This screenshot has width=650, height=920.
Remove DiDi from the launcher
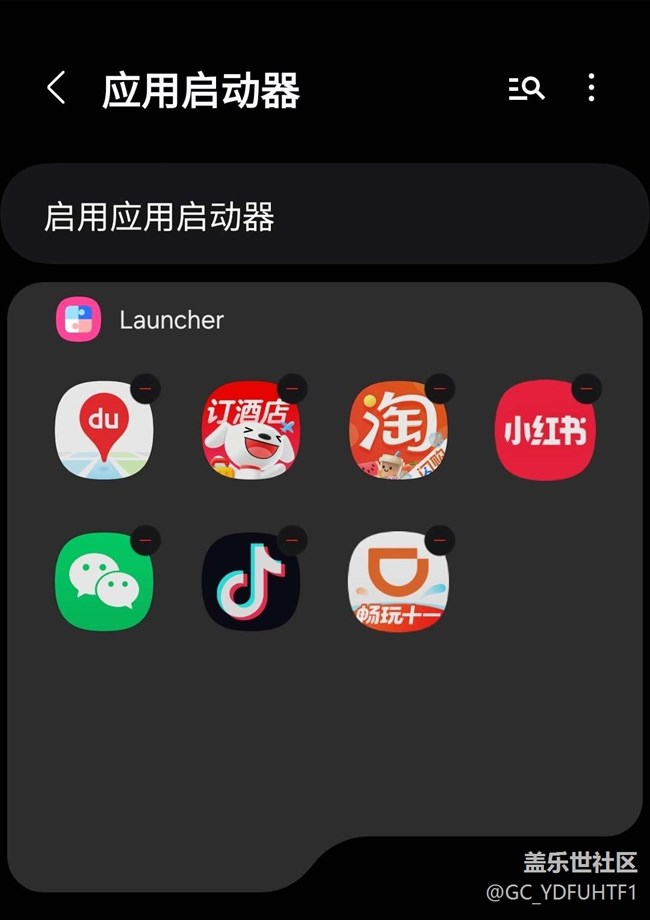tap(439, 540)
